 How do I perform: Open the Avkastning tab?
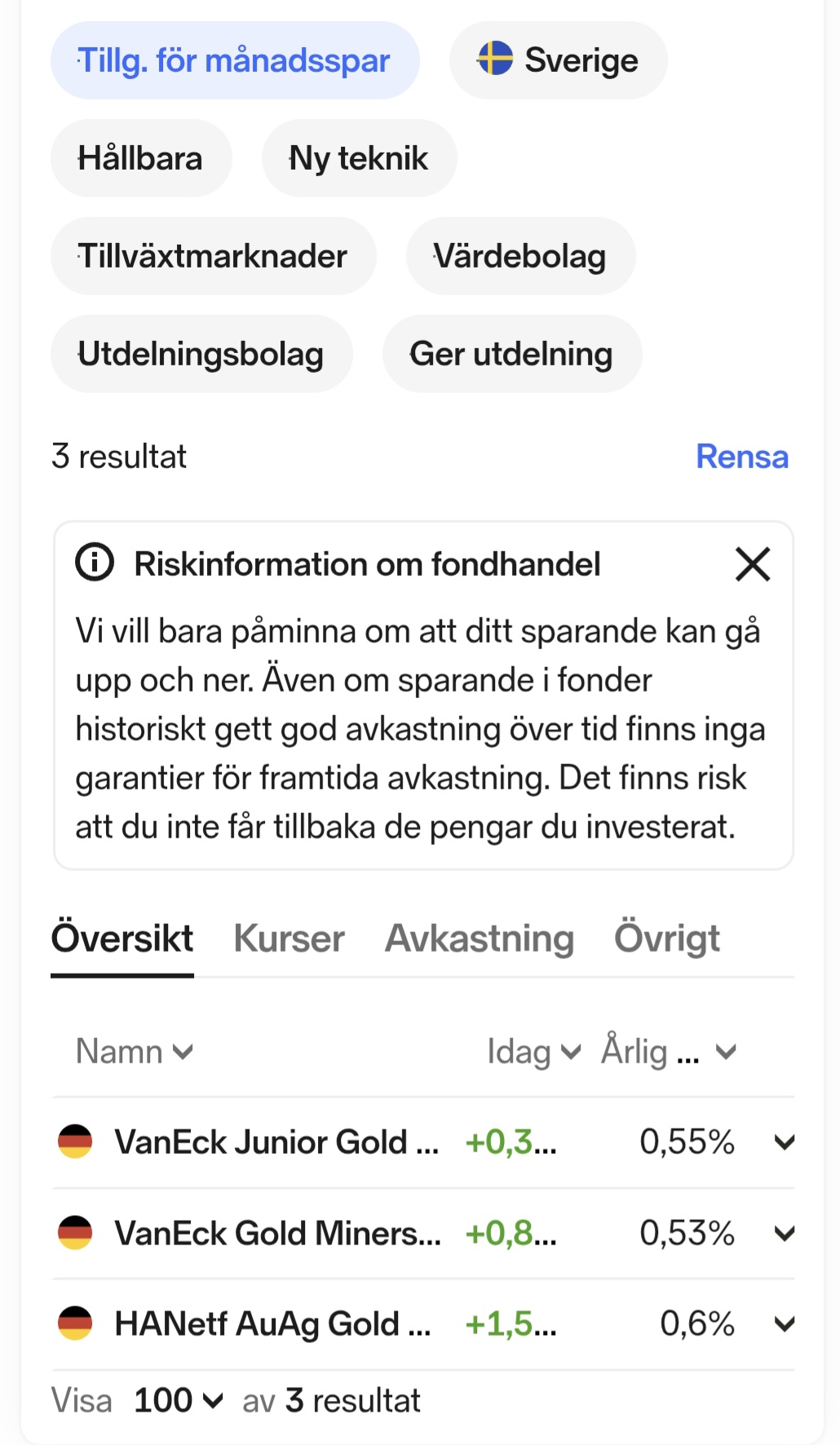click(x=480, y=939)
